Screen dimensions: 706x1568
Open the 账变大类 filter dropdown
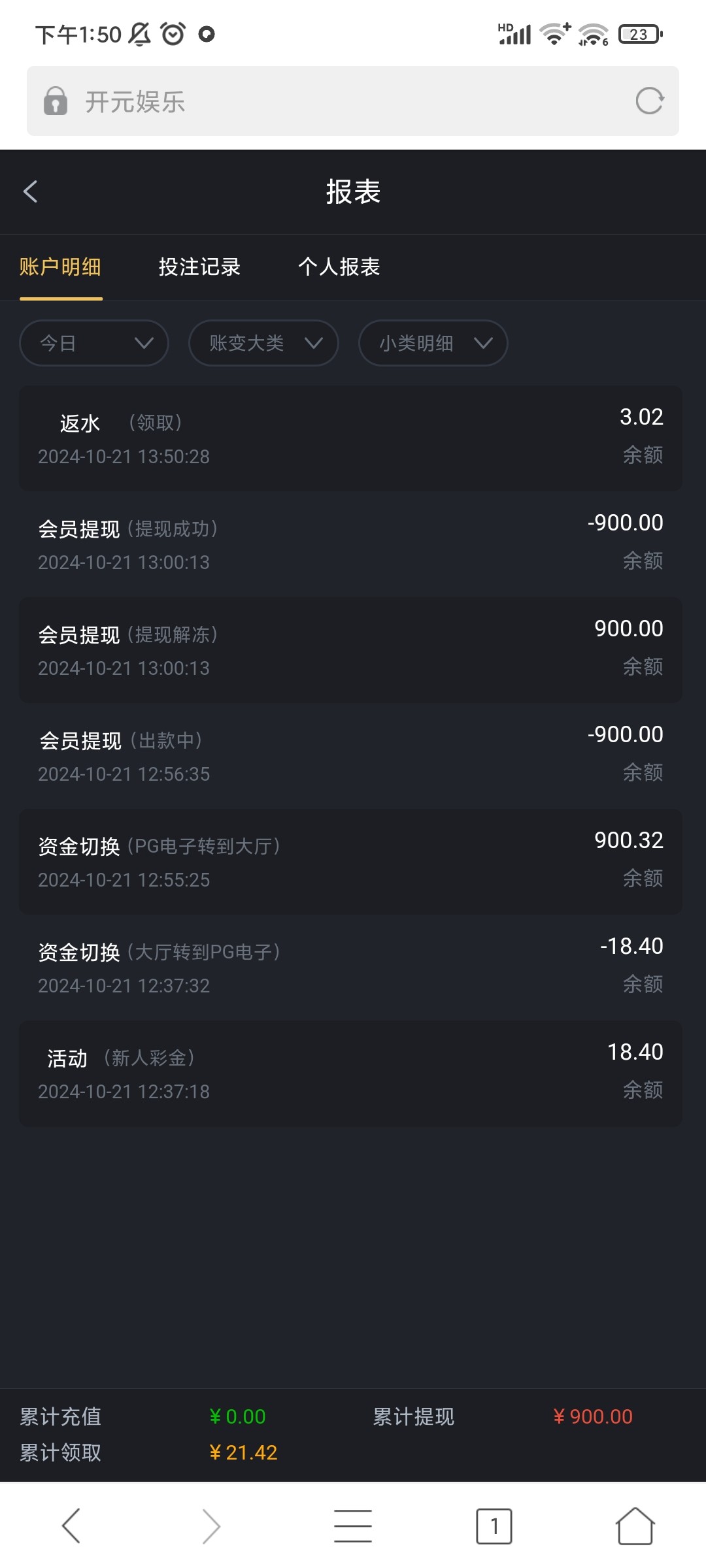click(263, 343)
